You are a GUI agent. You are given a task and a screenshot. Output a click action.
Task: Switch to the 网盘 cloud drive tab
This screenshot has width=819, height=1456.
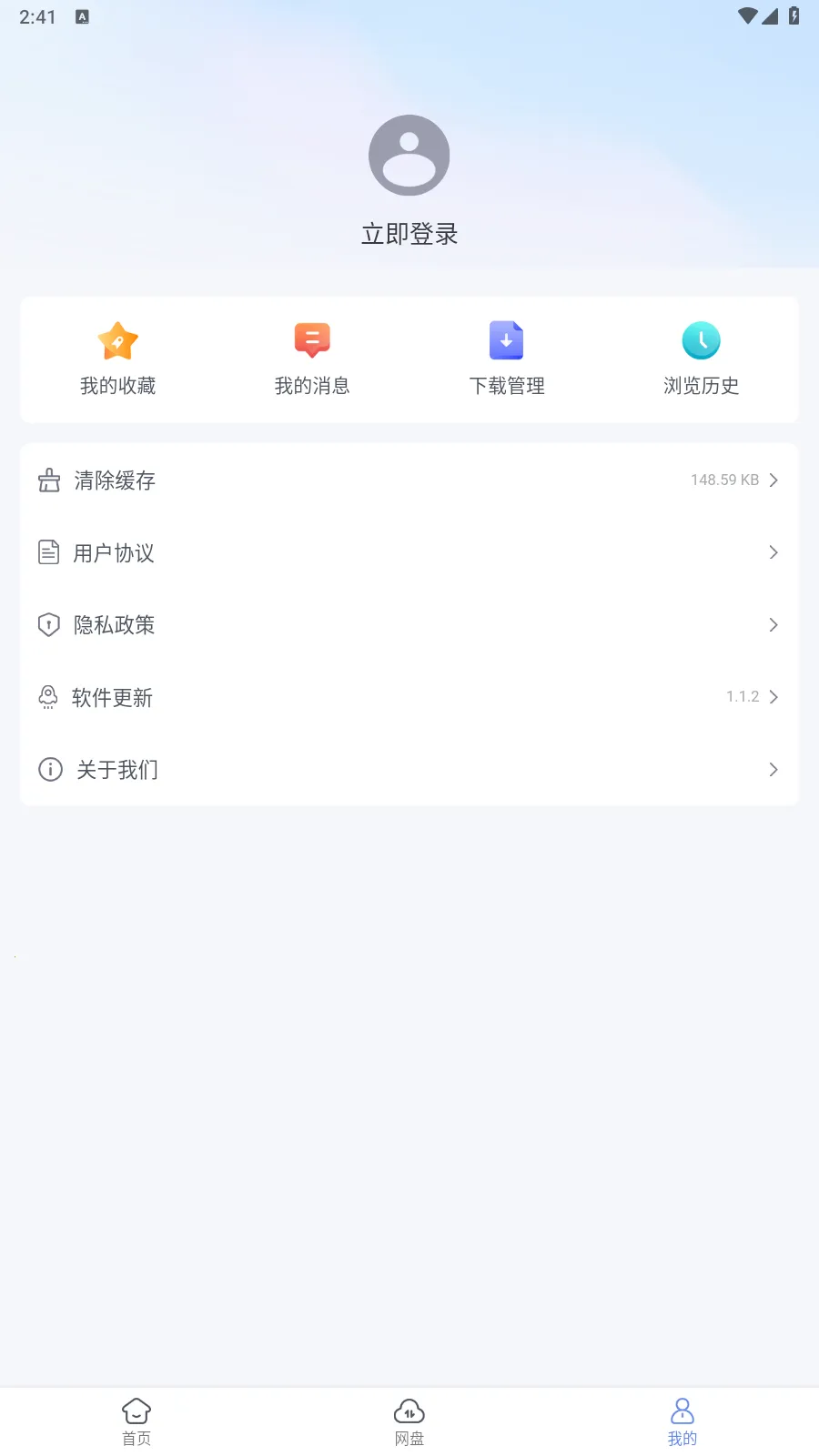coord(409,1421)
